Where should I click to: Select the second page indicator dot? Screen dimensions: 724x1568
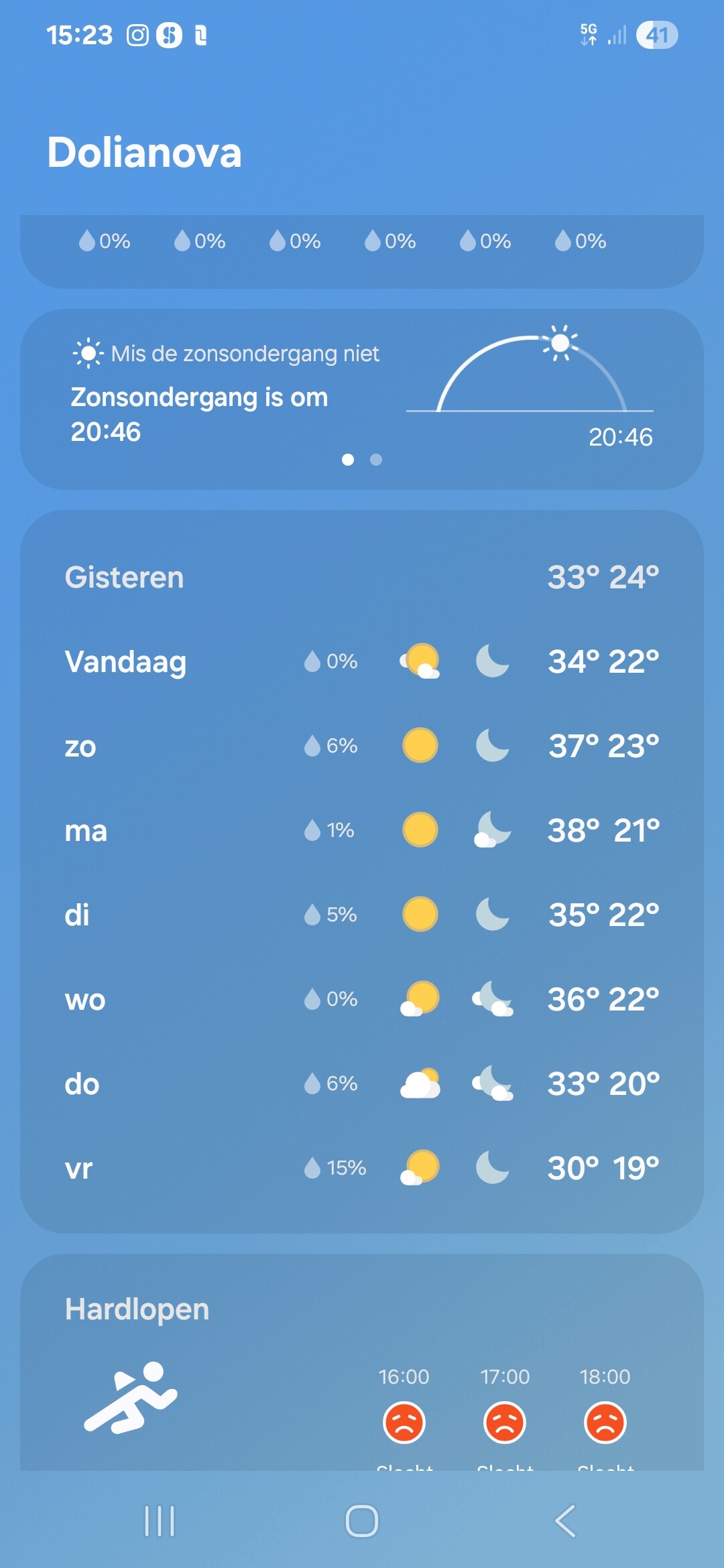coord(376,460)
